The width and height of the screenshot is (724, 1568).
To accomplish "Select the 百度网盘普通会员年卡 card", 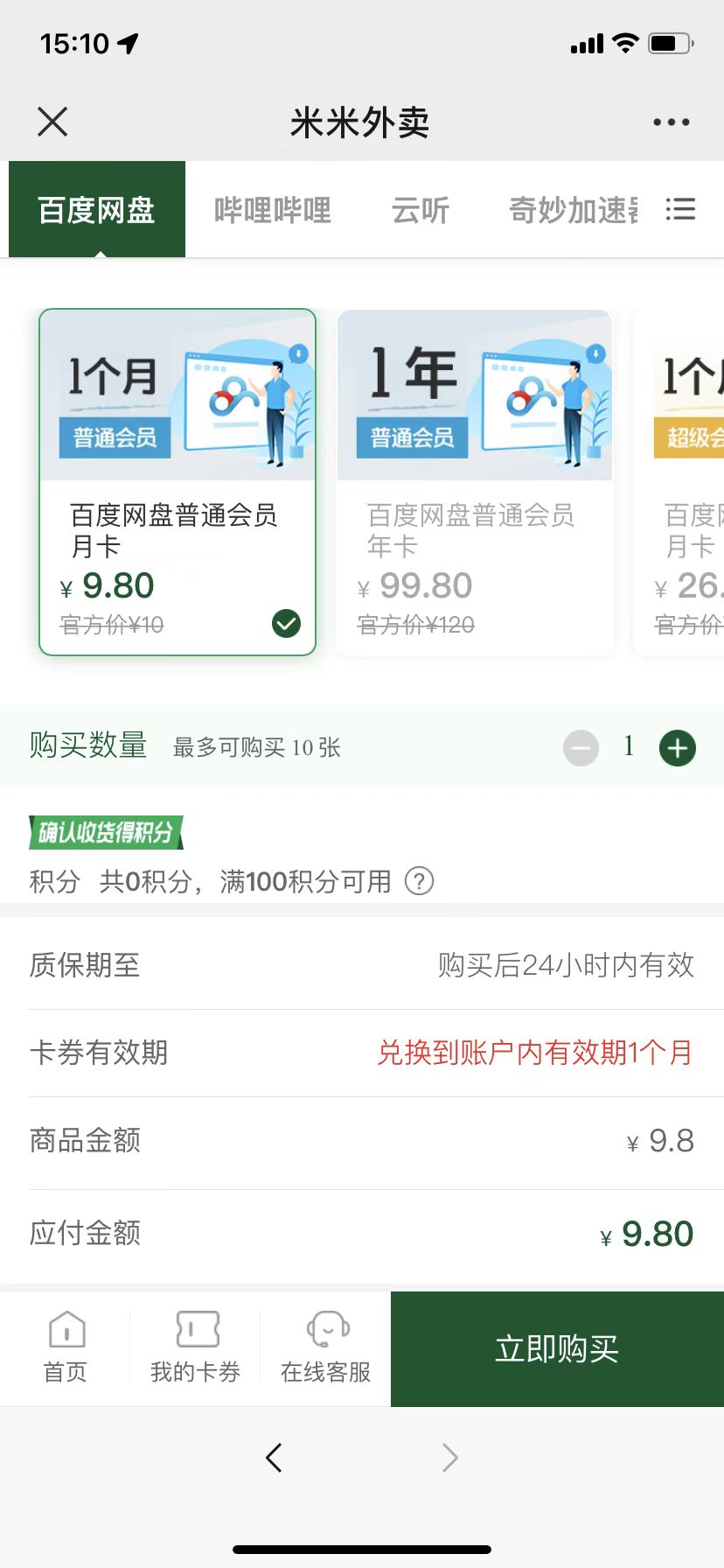I will click(x=475, y=481).
